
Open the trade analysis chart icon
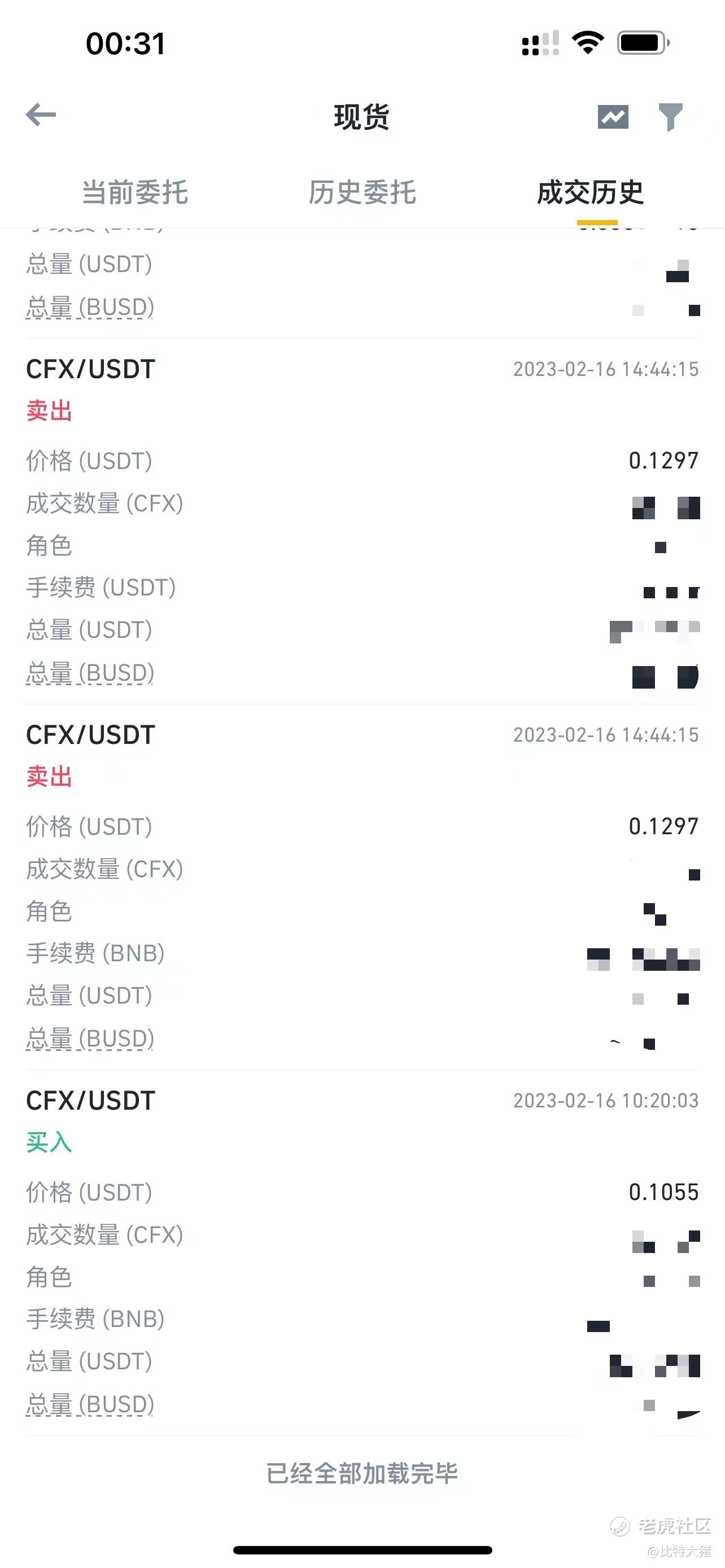(x=613, y=117)
